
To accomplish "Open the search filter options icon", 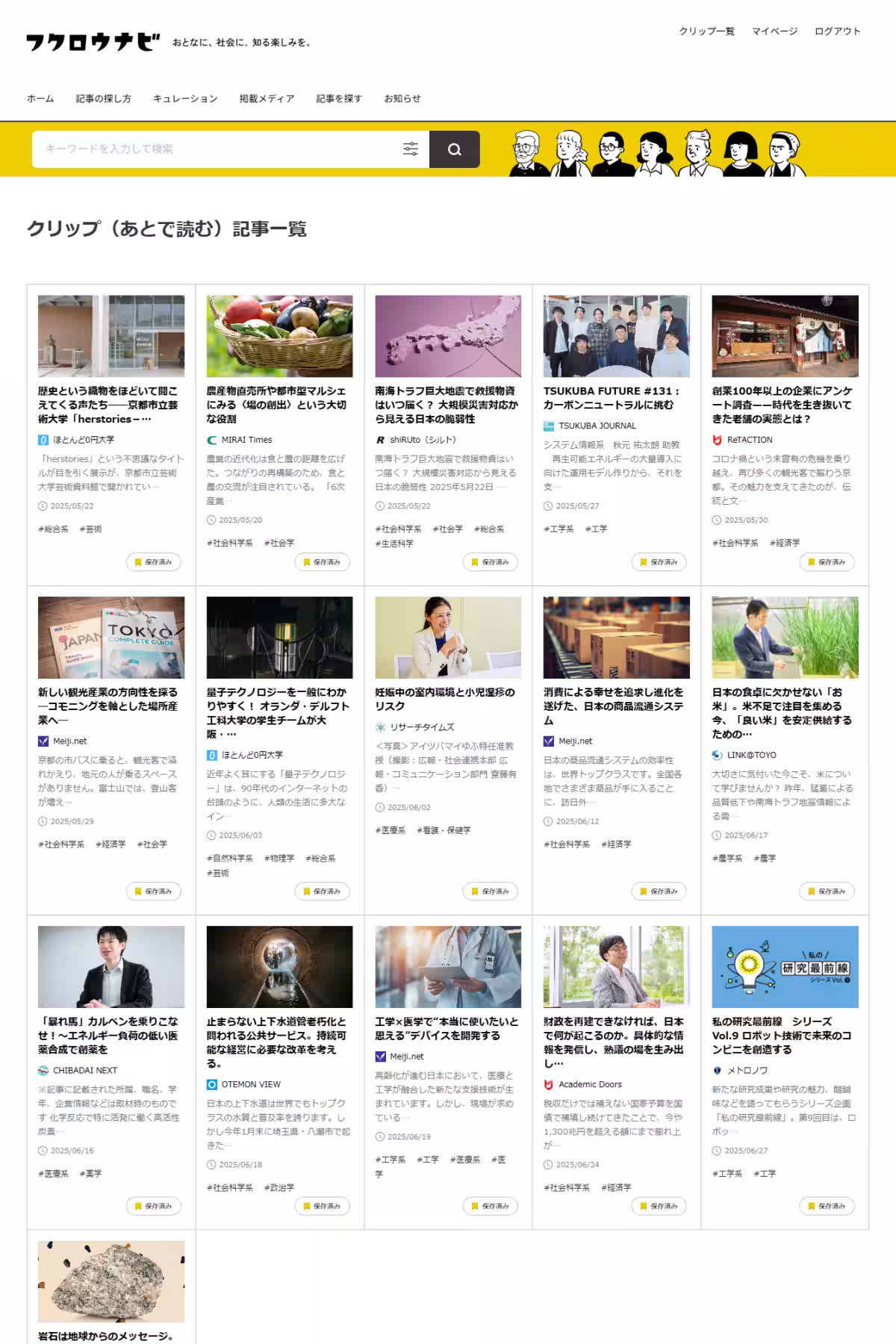I will 411,149.
